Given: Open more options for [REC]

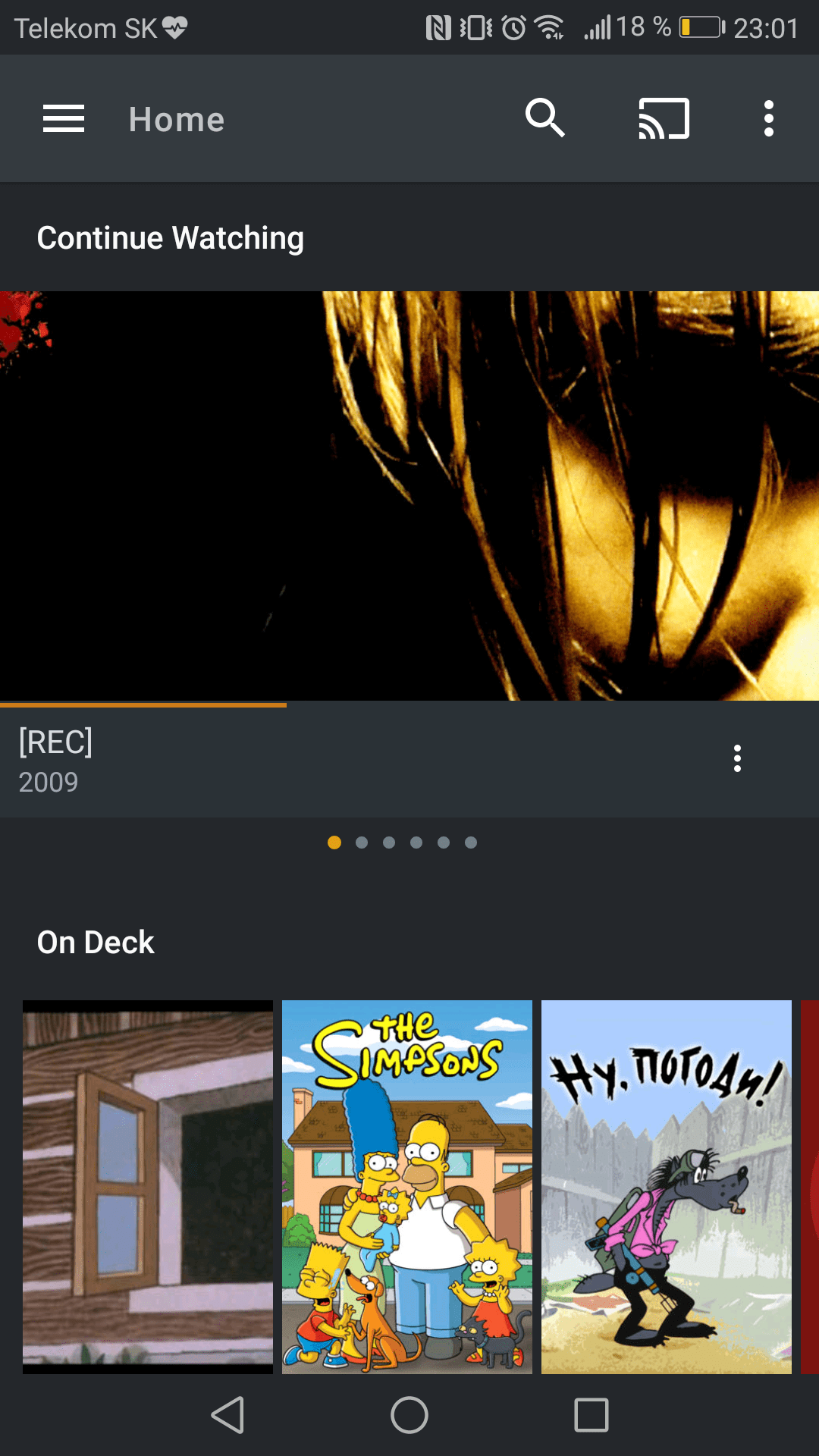Looking at the screenshot, I should [x=737, y=758].
